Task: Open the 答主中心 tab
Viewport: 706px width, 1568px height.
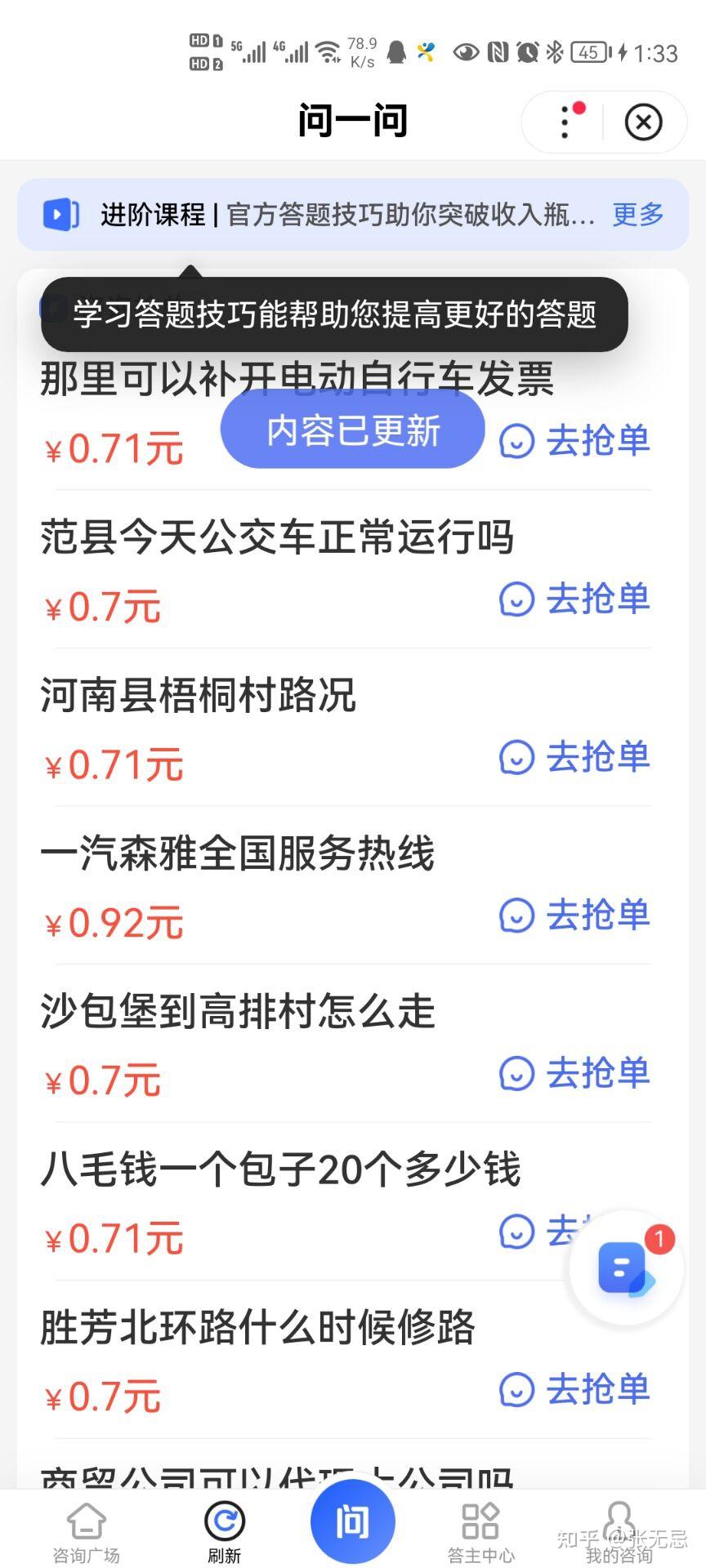Action: (480, 1532)
